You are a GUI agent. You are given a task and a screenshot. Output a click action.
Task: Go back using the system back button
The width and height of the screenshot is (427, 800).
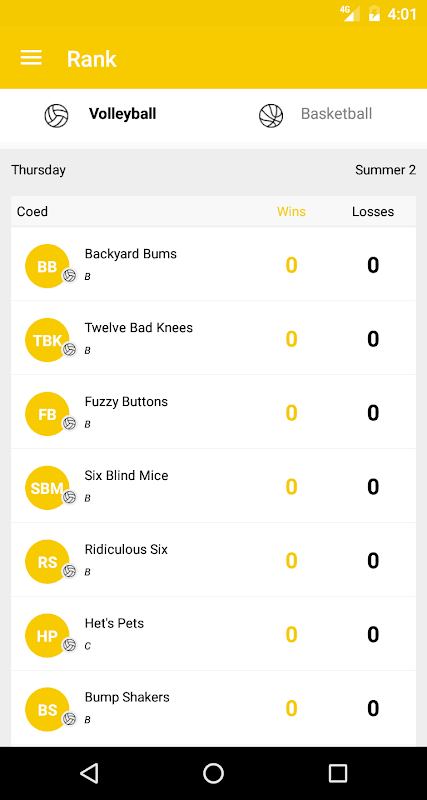89,773
